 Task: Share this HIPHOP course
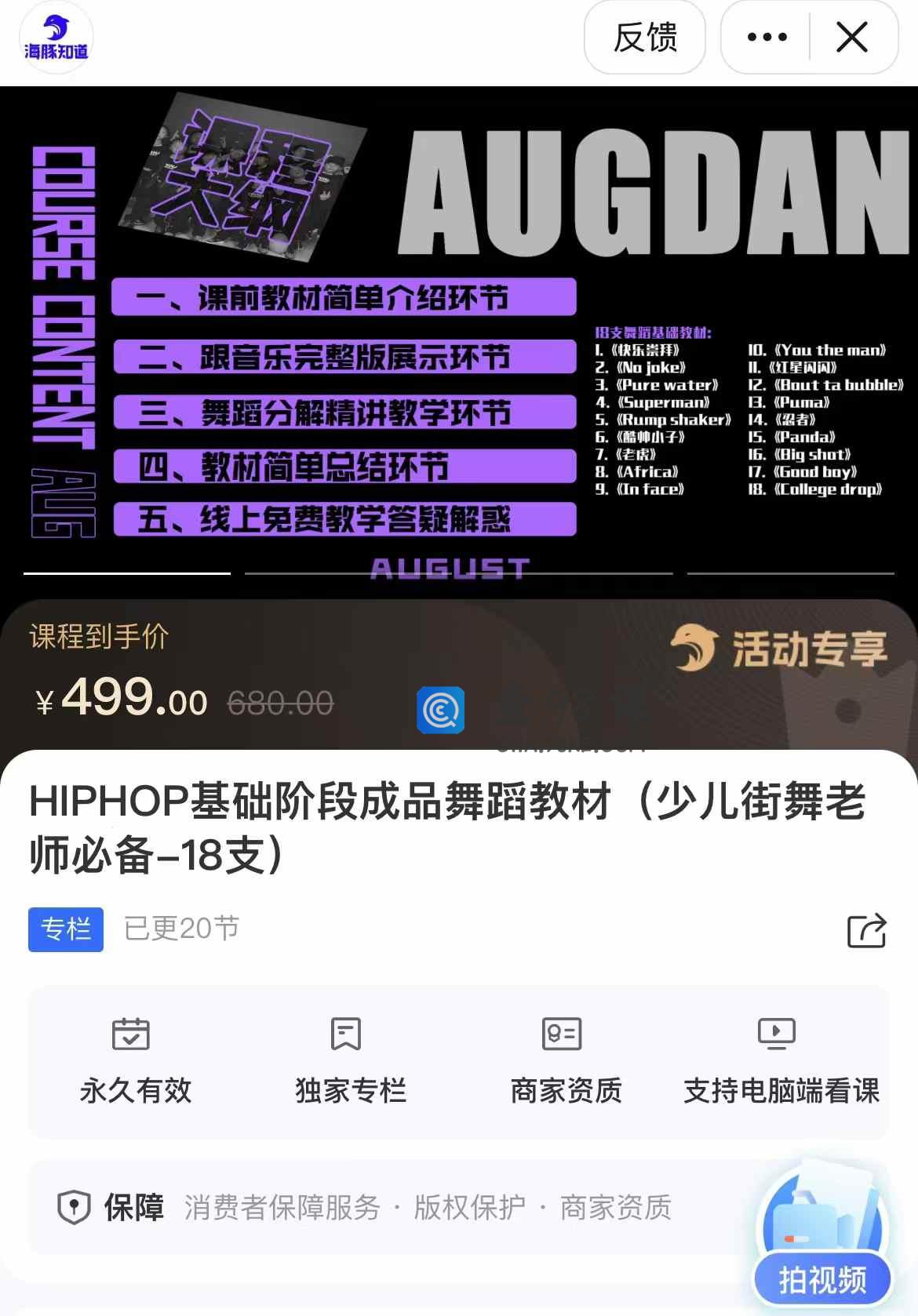866,930
